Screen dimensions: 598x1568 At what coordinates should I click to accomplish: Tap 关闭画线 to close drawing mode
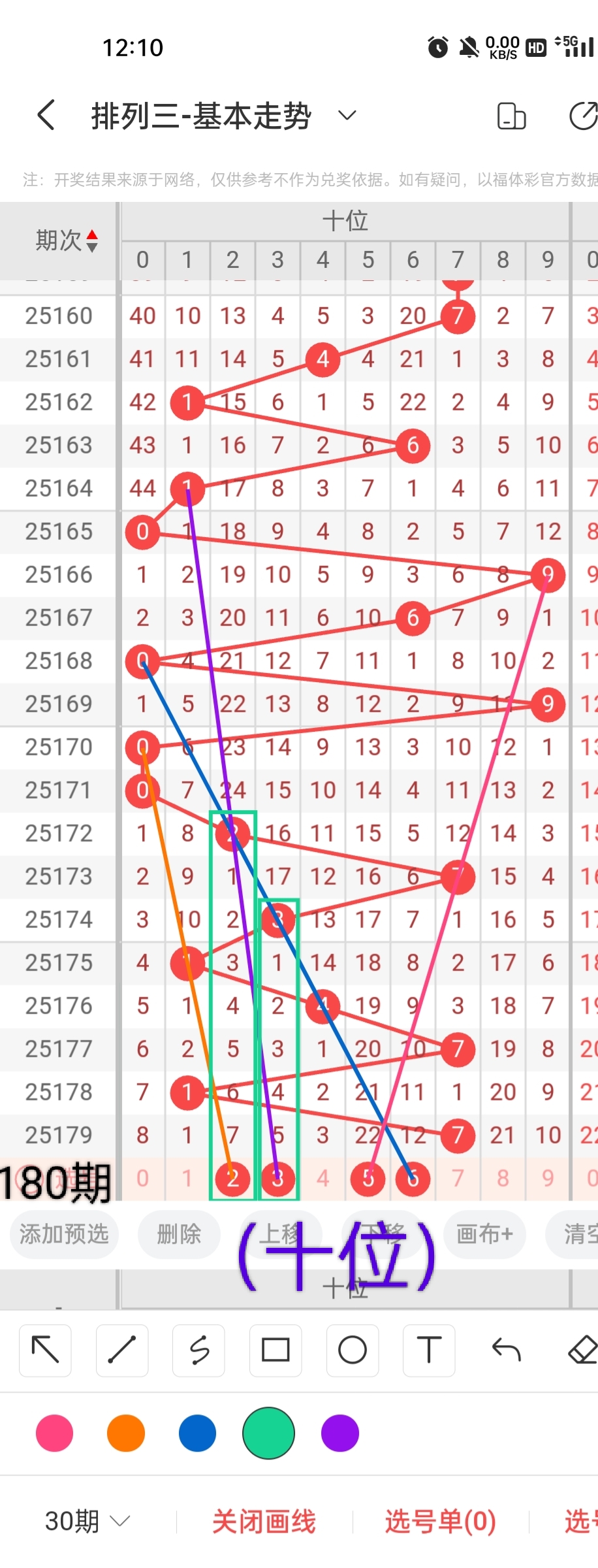264,1522
